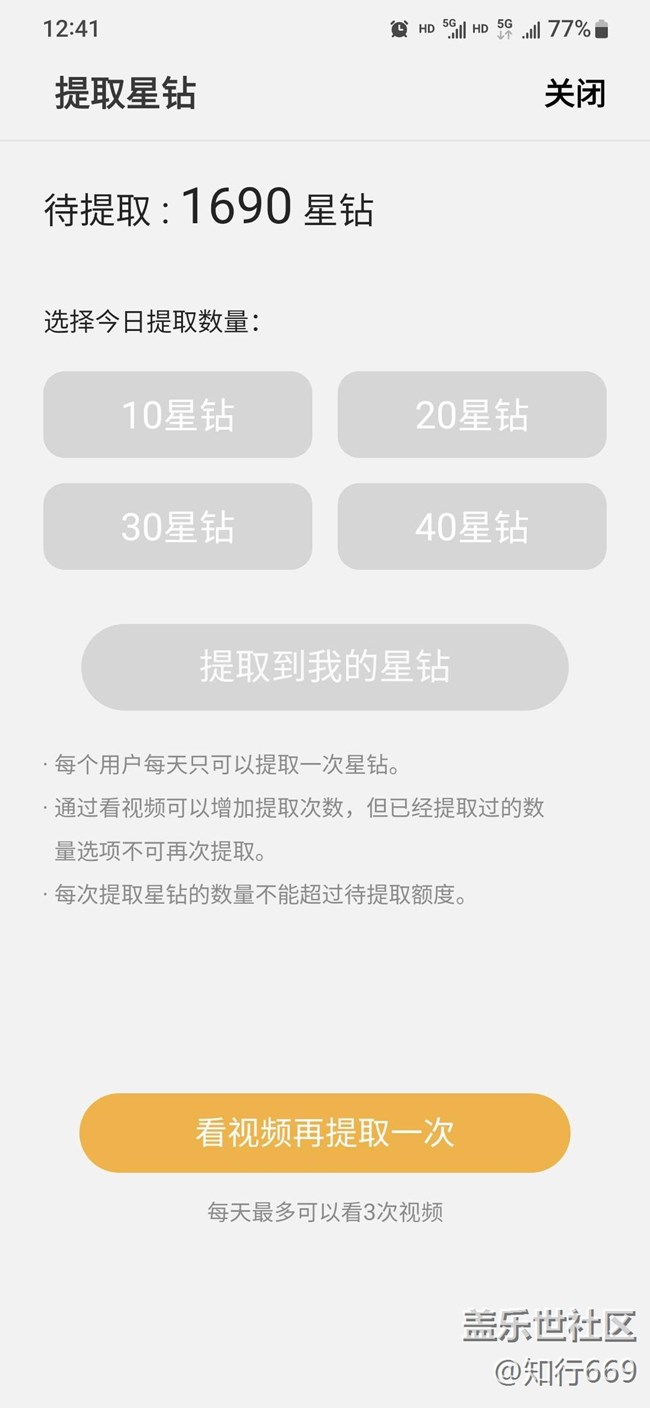Image resolution: width=650 pixels, height=1408 pixels.
Task: Choose the 20星钻 amount option
Action: tap(471, 415)
